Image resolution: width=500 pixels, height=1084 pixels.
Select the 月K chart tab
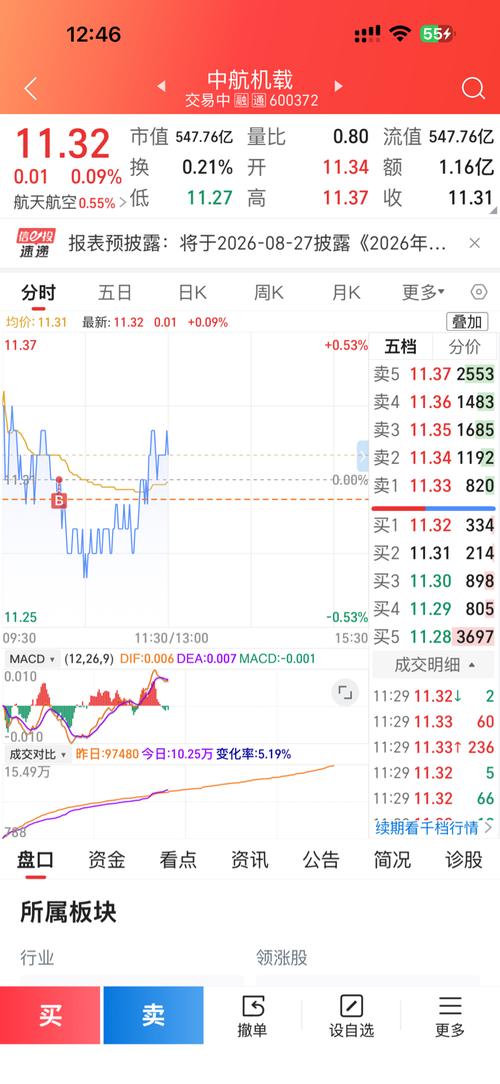[x=346, y=292]
